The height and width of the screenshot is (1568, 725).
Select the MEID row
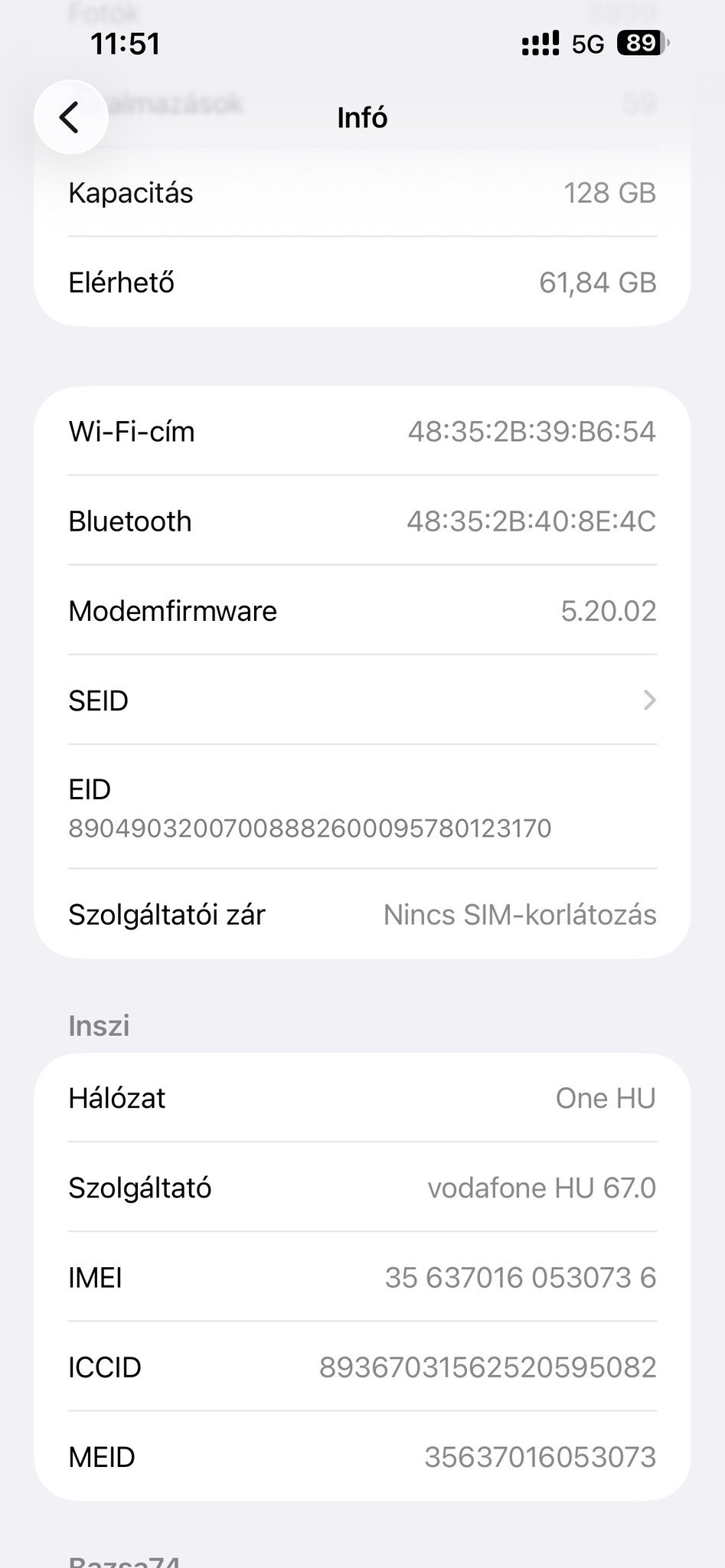362,1455
